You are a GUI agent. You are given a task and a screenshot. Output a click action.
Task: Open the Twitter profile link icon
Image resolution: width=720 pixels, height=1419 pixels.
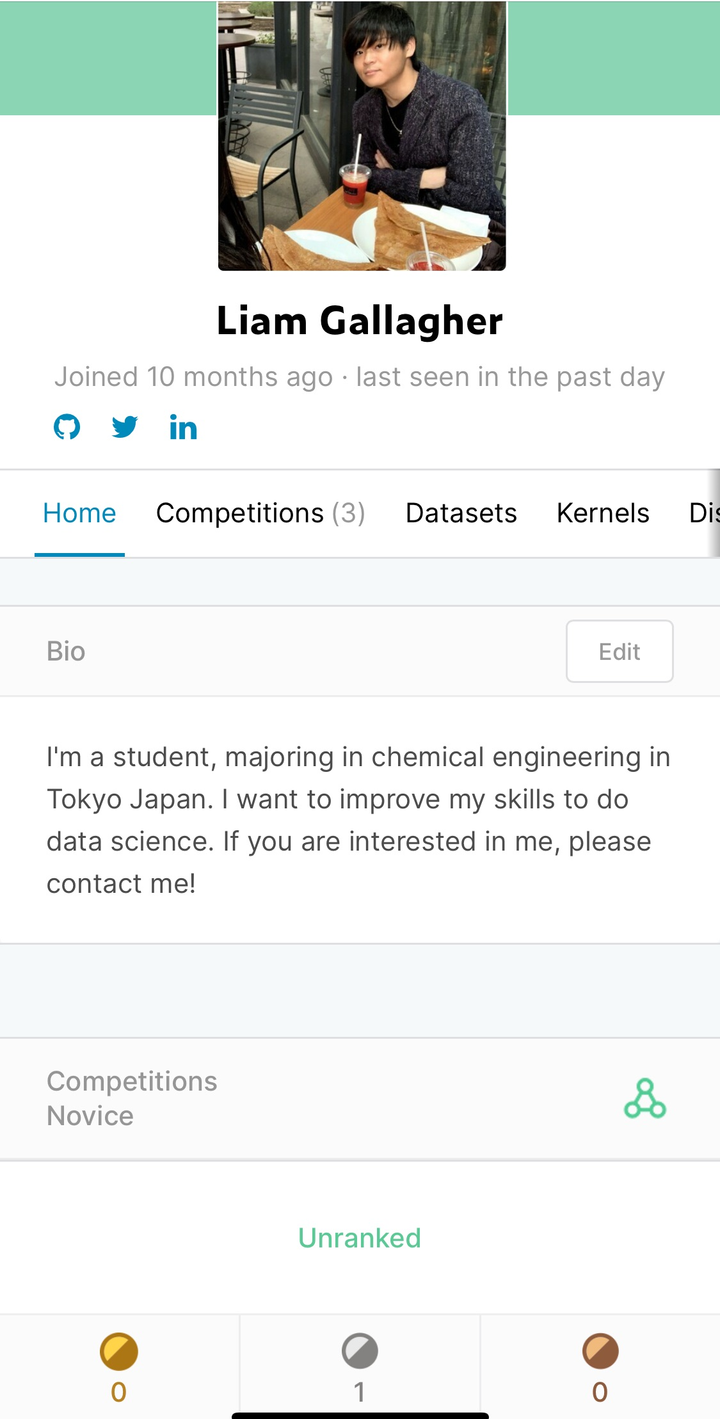point(125,428)
